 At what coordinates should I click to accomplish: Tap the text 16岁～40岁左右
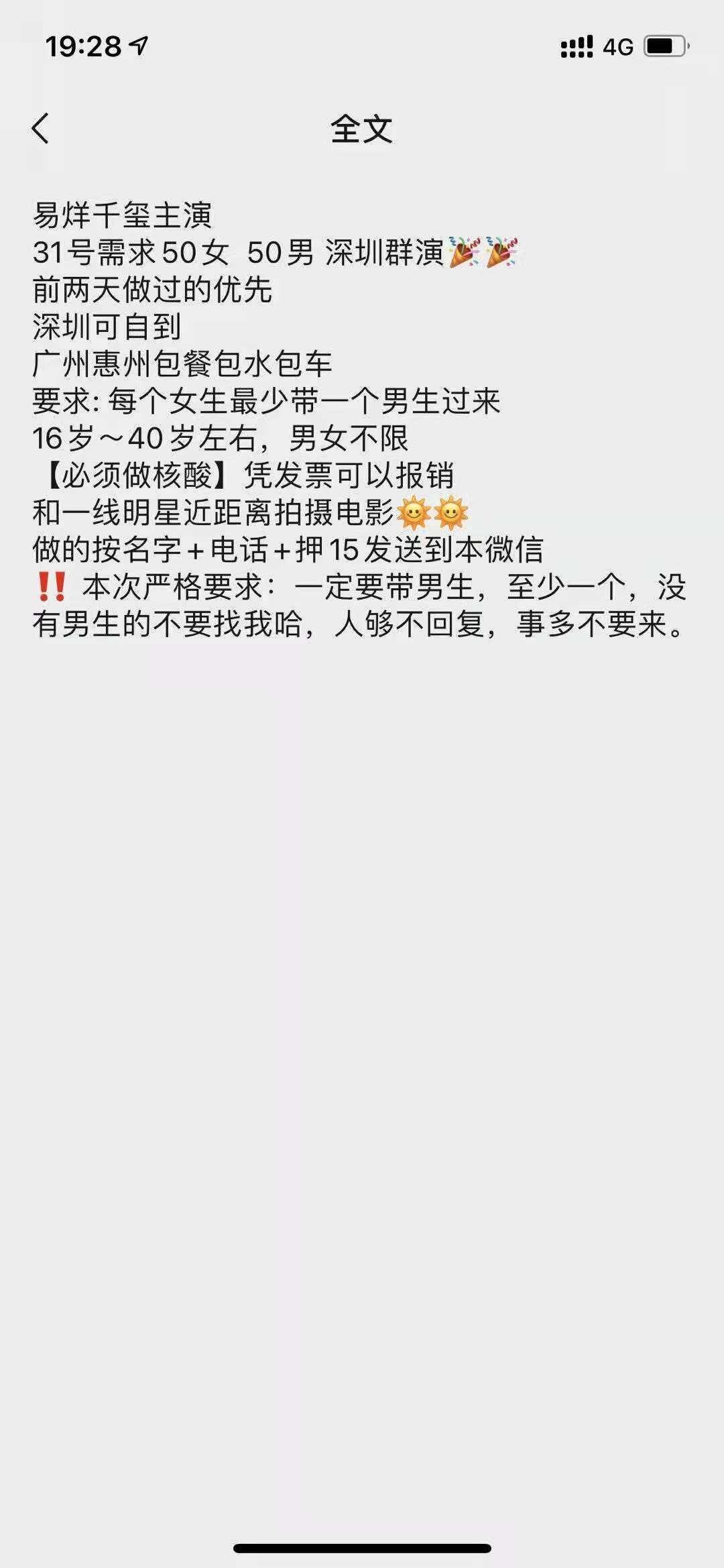(x=151, y=437)
